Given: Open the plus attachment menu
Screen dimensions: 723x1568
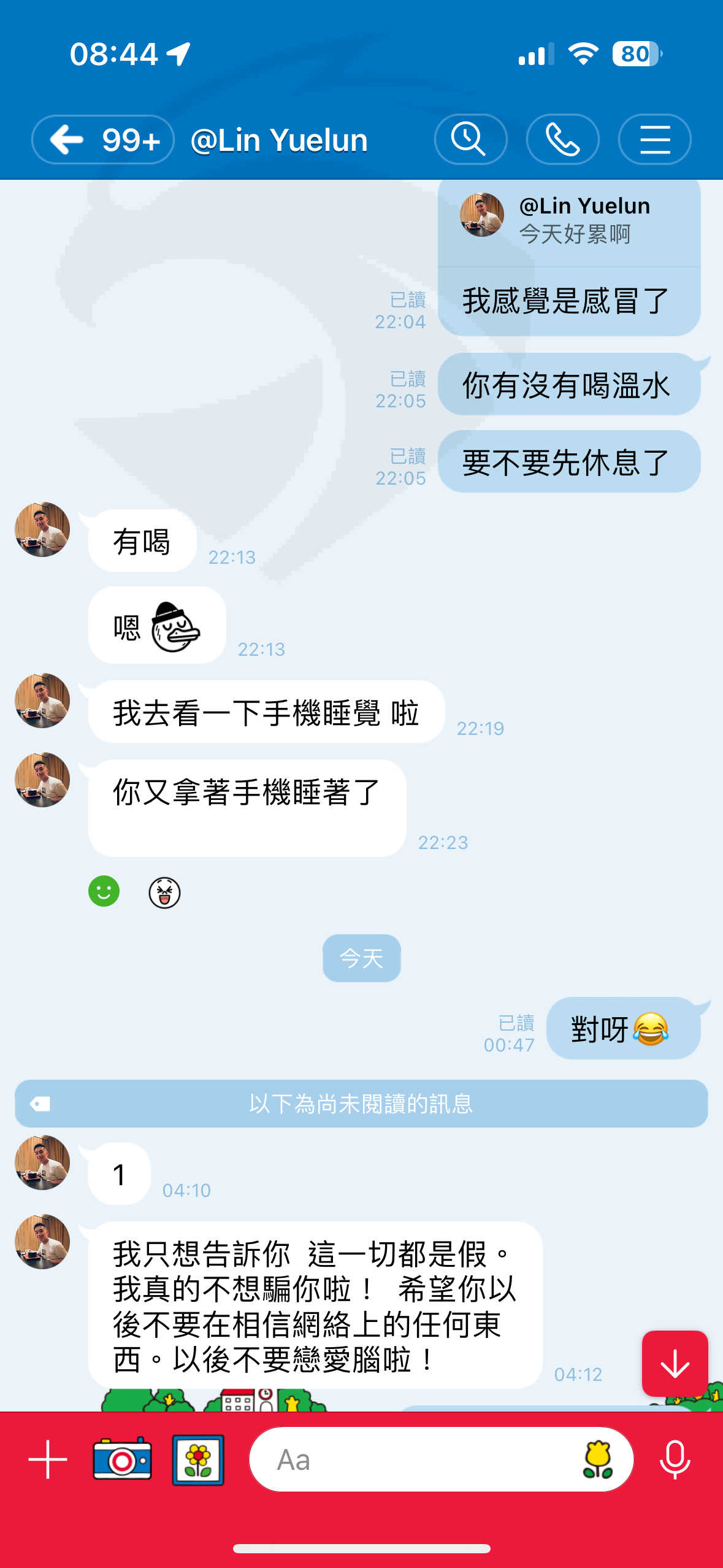Looking at the screenshot, I should (x=48, y=1459).
